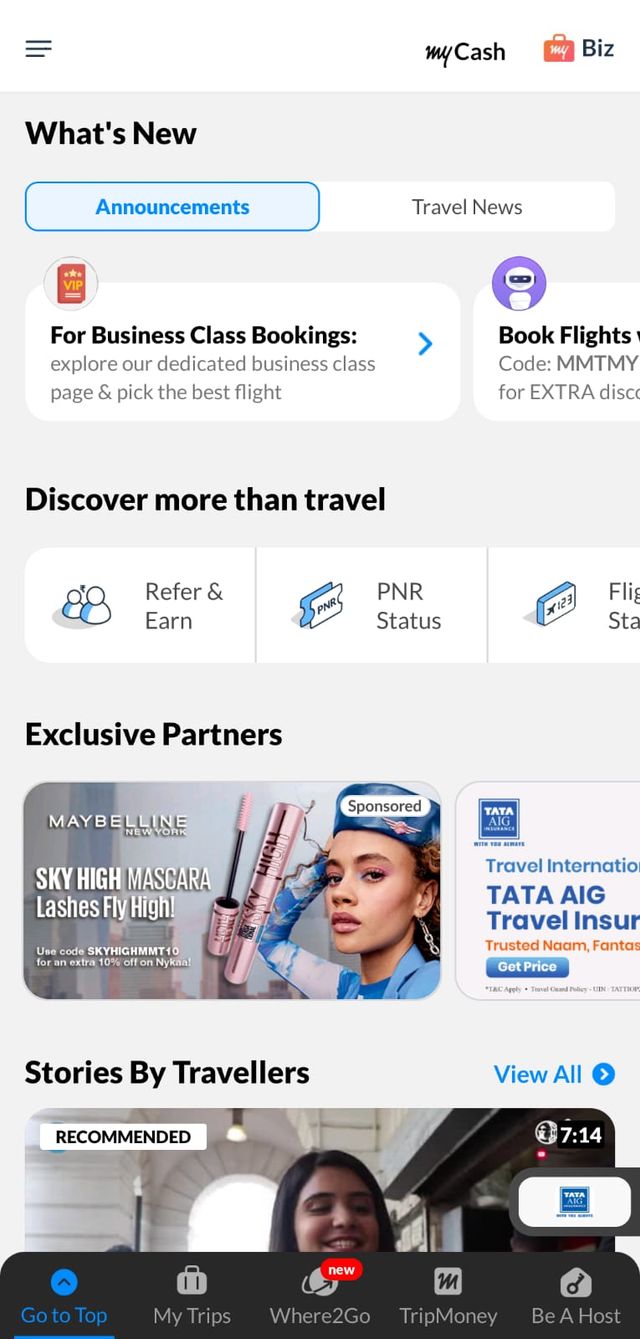The height and width of the screenshot is (1339, 640).
Task: Open the Business Class Bookings announcement
Action: (242, 351)
